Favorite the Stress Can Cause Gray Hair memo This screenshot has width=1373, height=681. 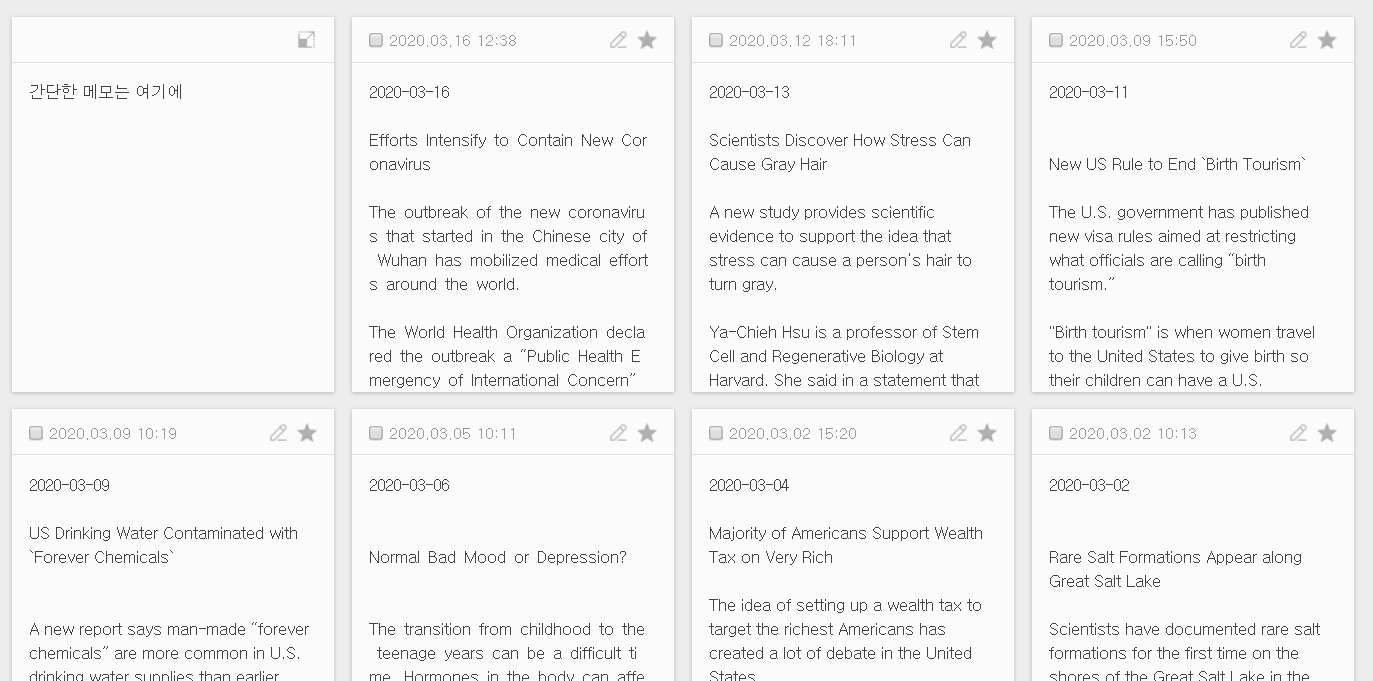point(987,40)
